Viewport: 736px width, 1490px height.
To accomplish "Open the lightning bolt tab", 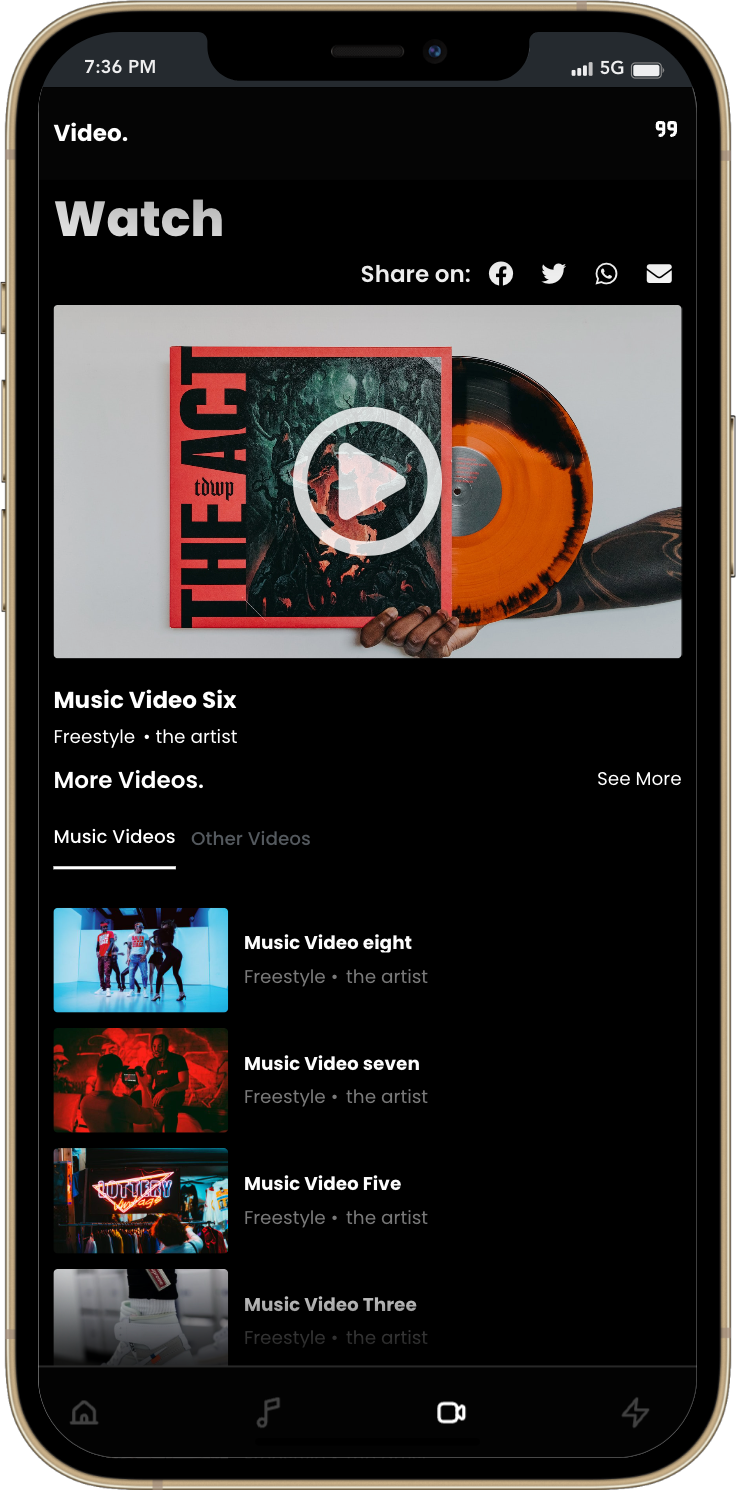I will 635,1412.
